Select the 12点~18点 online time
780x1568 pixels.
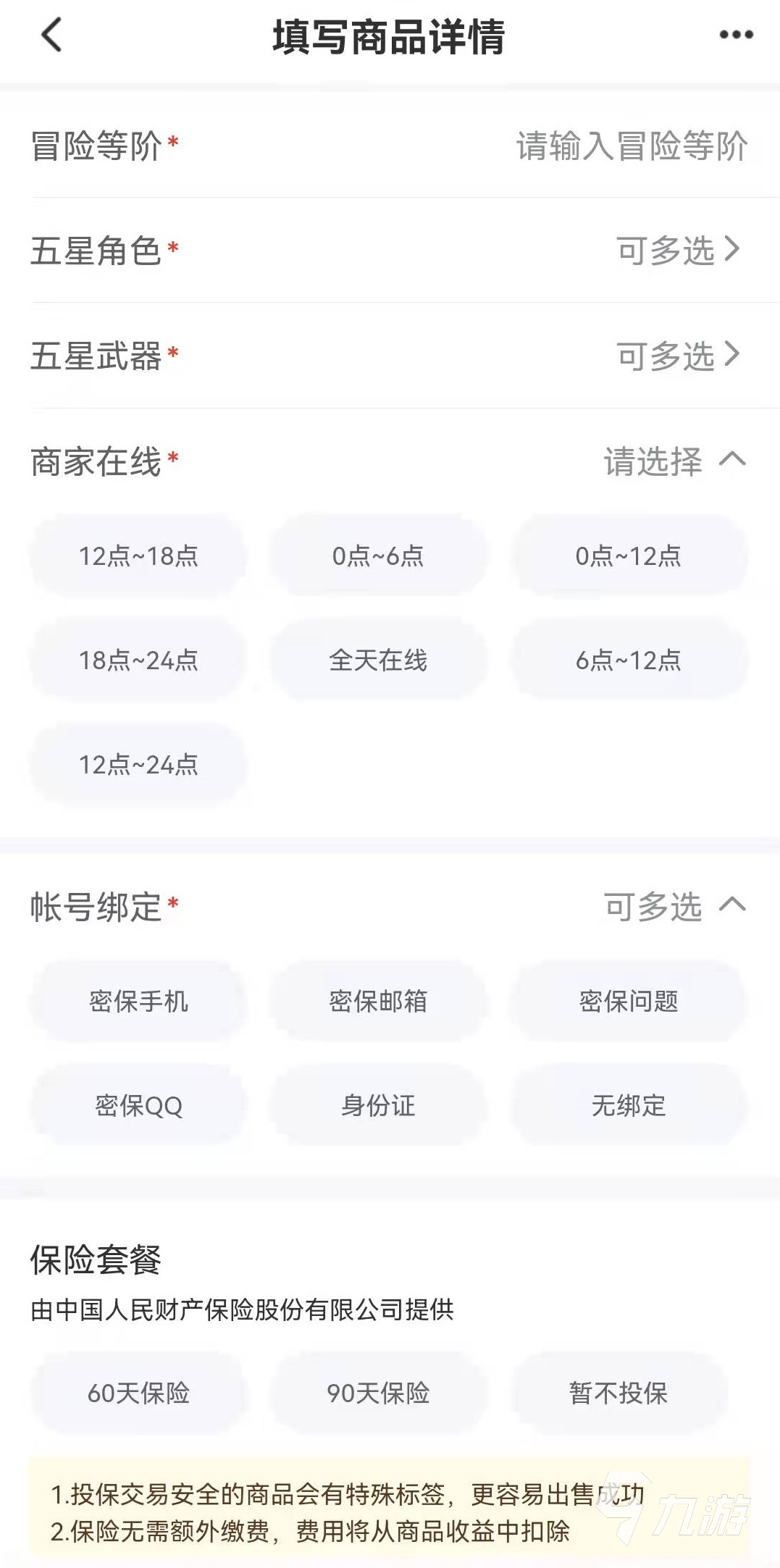[138, 556]
